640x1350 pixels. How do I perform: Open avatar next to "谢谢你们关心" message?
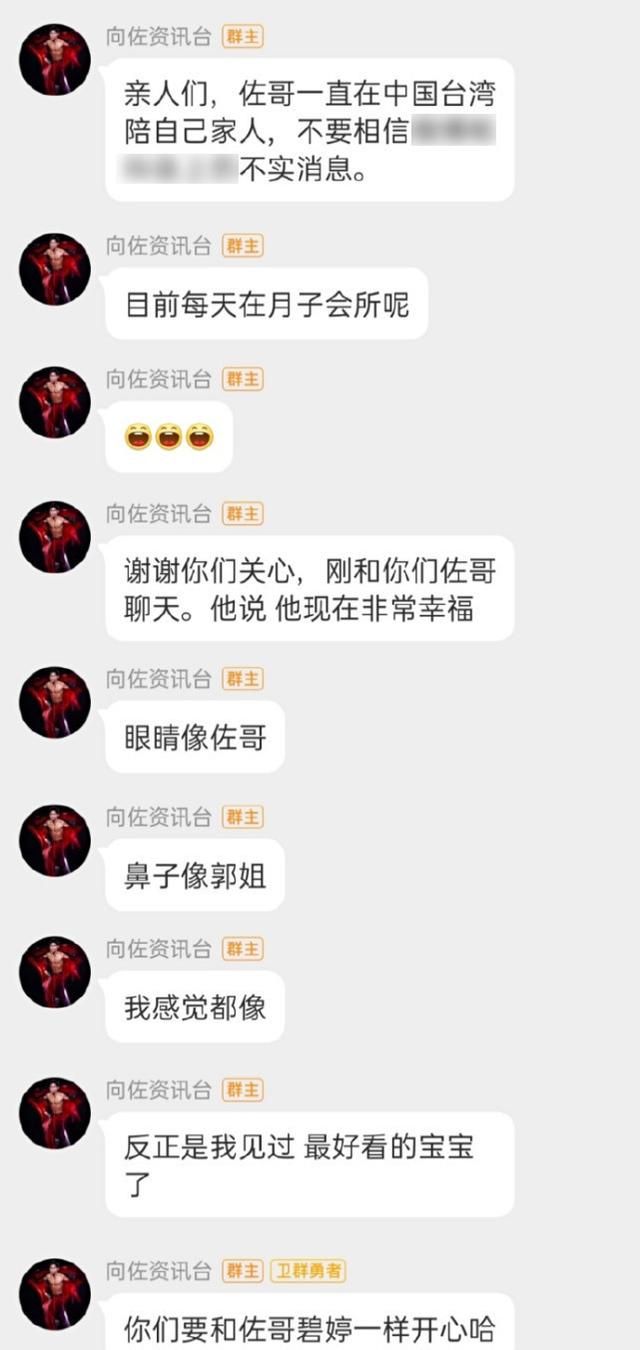click(55, 537)
